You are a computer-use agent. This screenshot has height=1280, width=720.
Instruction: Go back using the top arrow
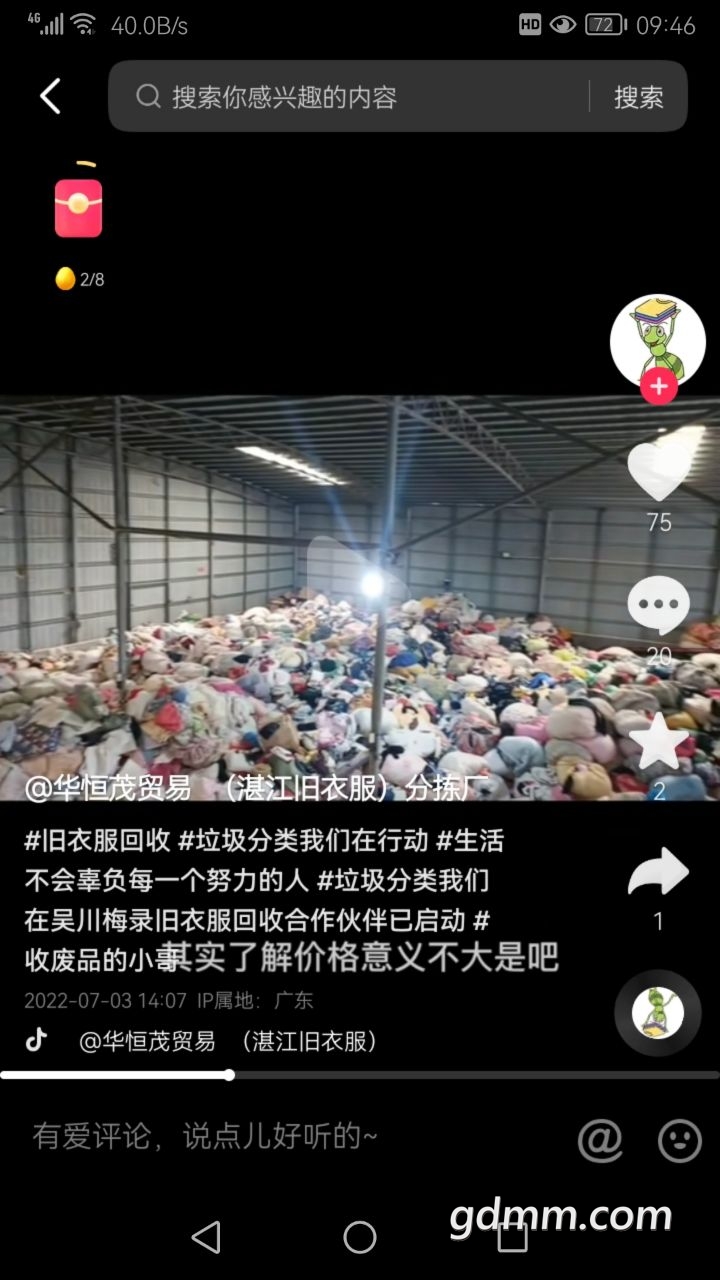click(x=50, y=97)
